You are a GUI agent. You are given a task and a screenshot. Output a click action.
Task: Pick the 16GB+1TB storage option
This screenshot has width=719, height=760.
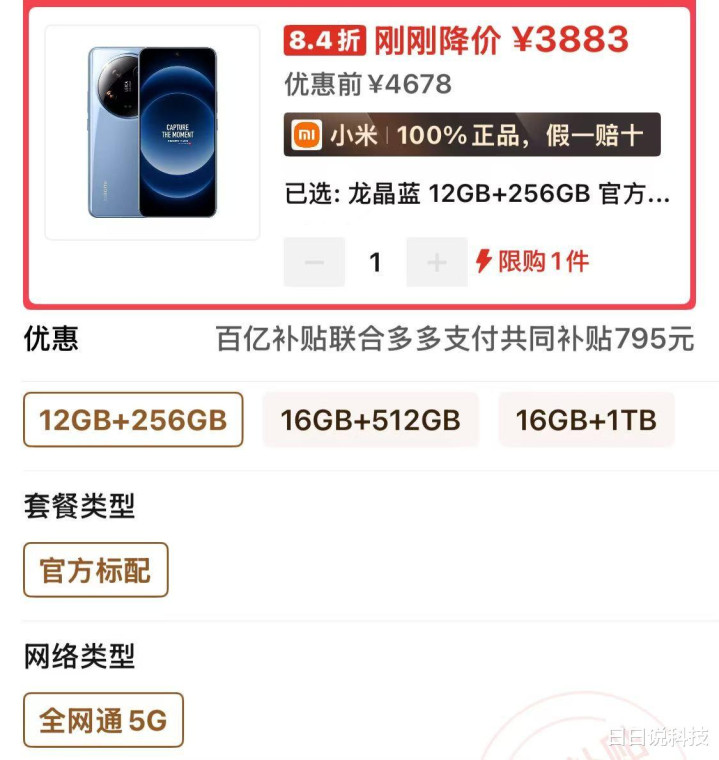tap(586, 420)
